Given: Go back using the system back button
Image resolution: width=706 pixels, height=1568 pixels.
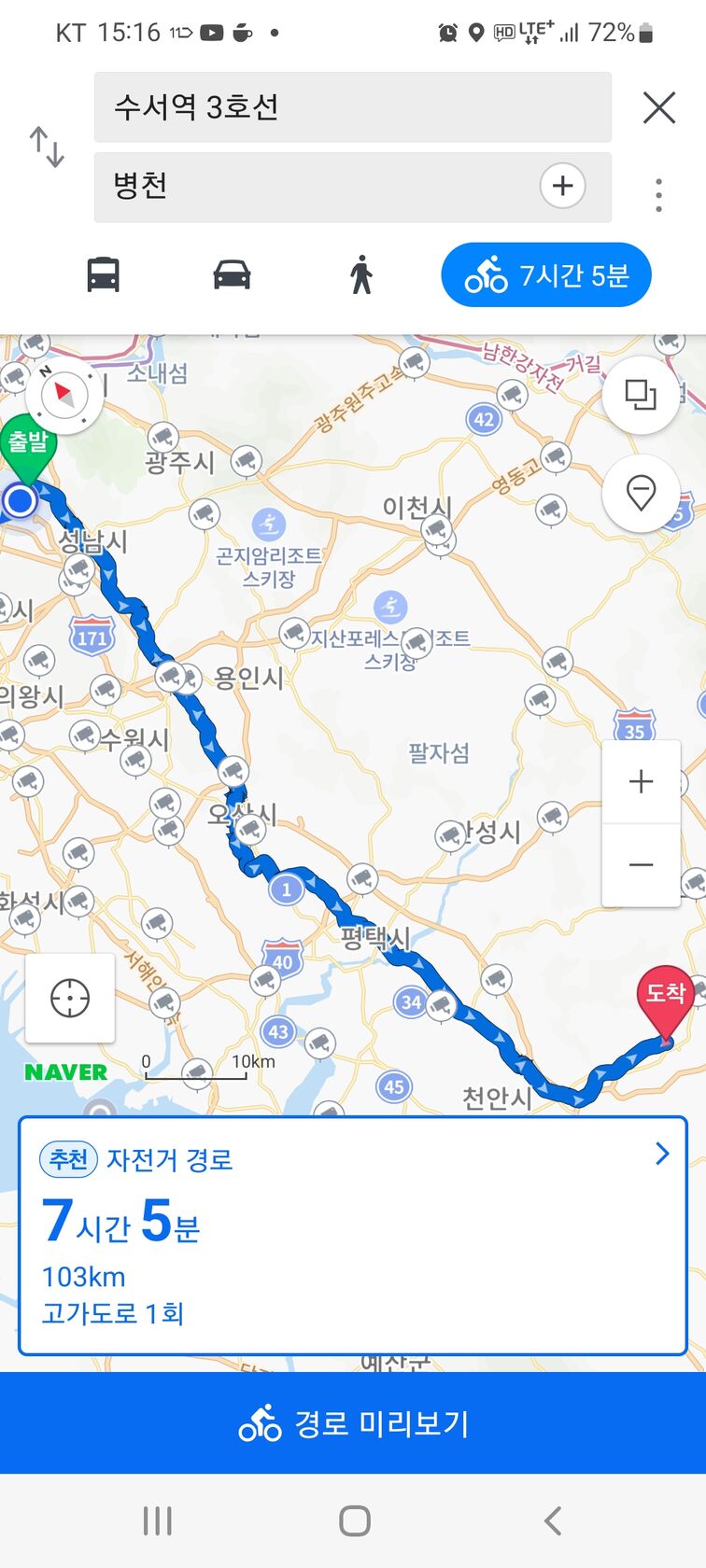Looking at the screenshot, I should [552, 1520].
